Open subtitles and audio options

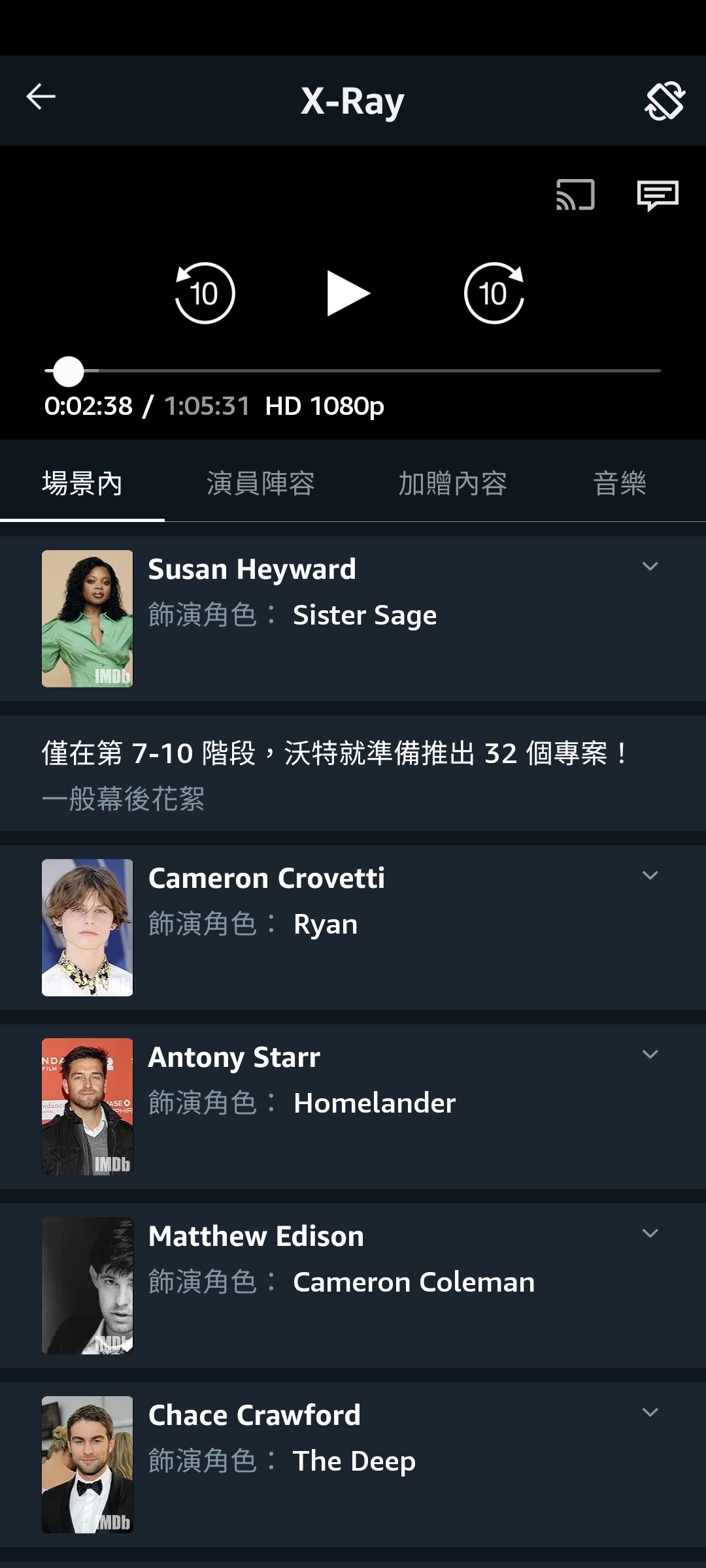pyautogui.click(x=658, y=195)
